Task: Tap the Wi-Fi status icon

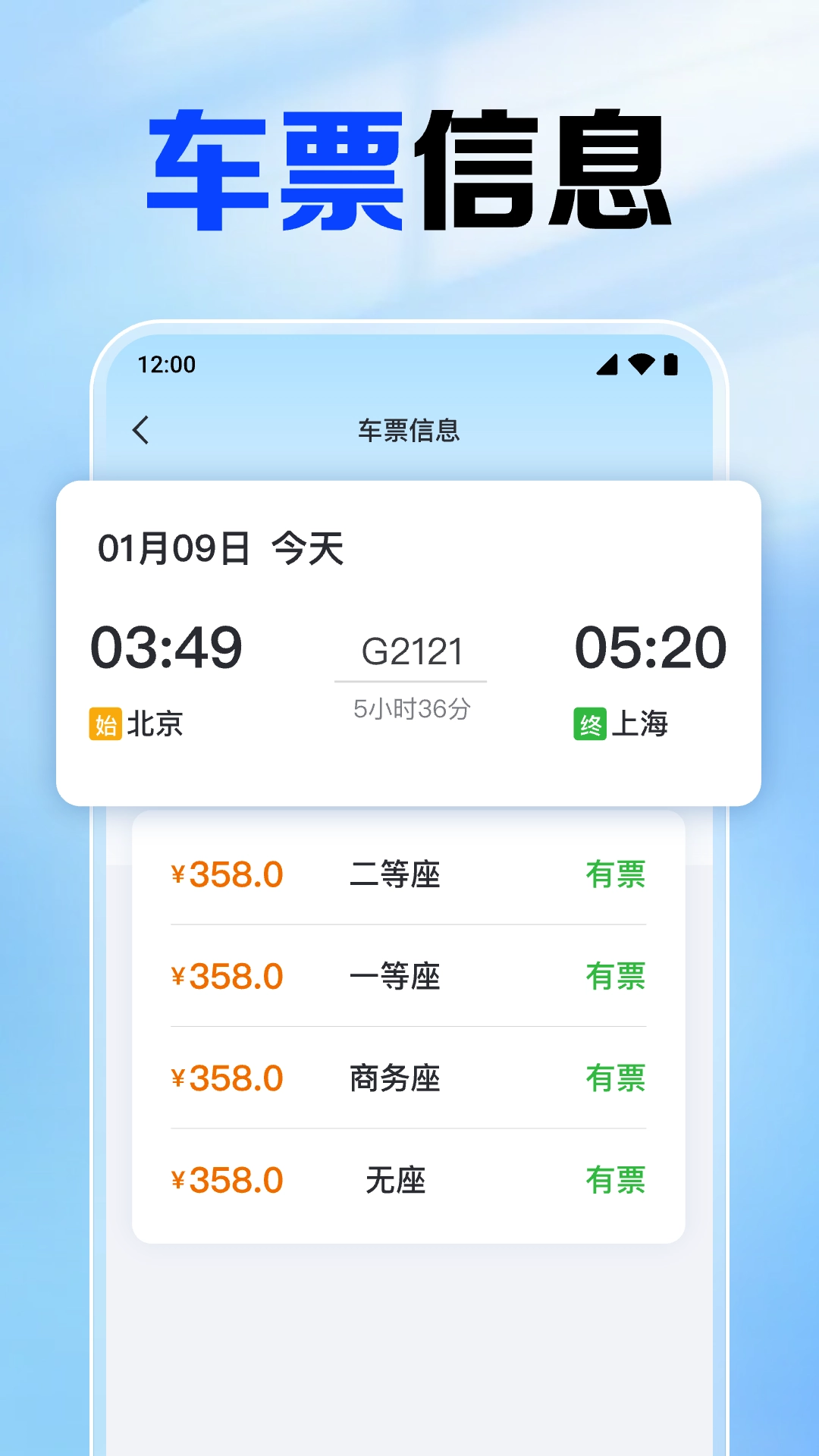Action: tap(641, 365)
